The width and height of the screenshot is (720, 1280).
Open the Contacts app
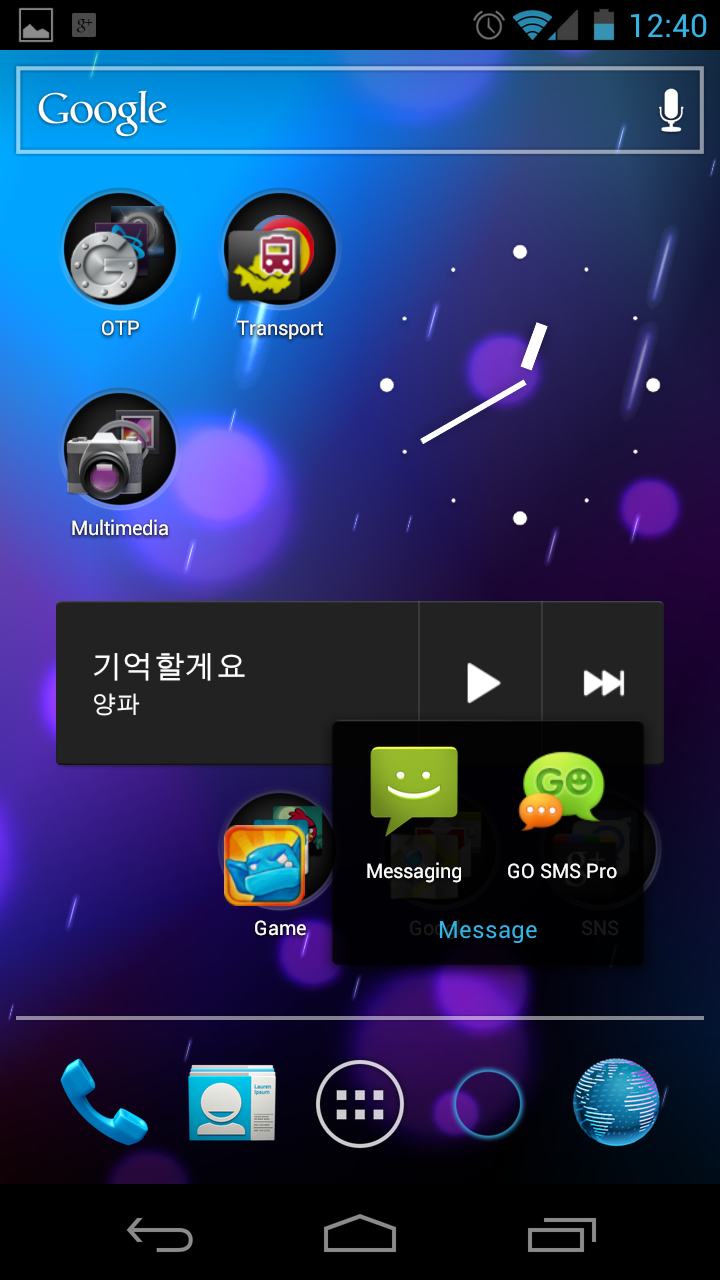point(232,1103)
